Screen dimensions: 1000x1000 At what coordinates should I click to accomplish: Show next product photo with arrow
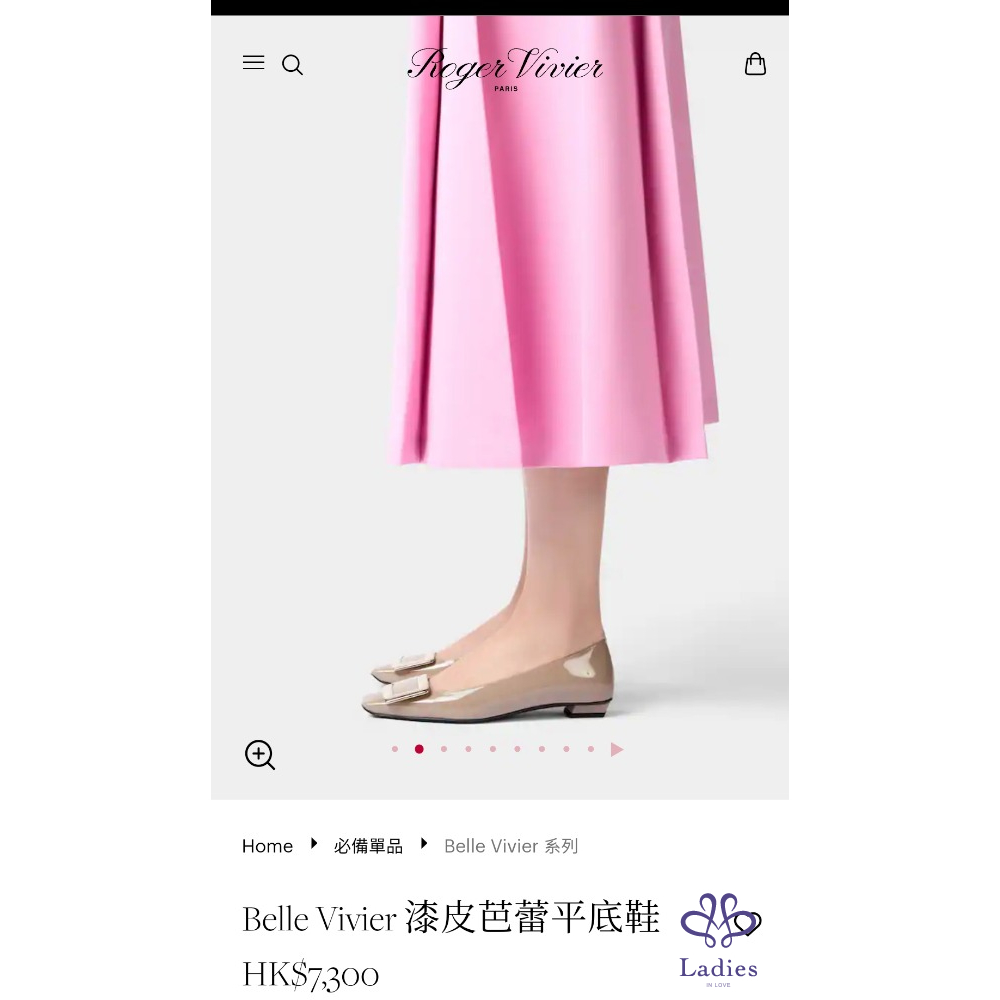[617, 749]
